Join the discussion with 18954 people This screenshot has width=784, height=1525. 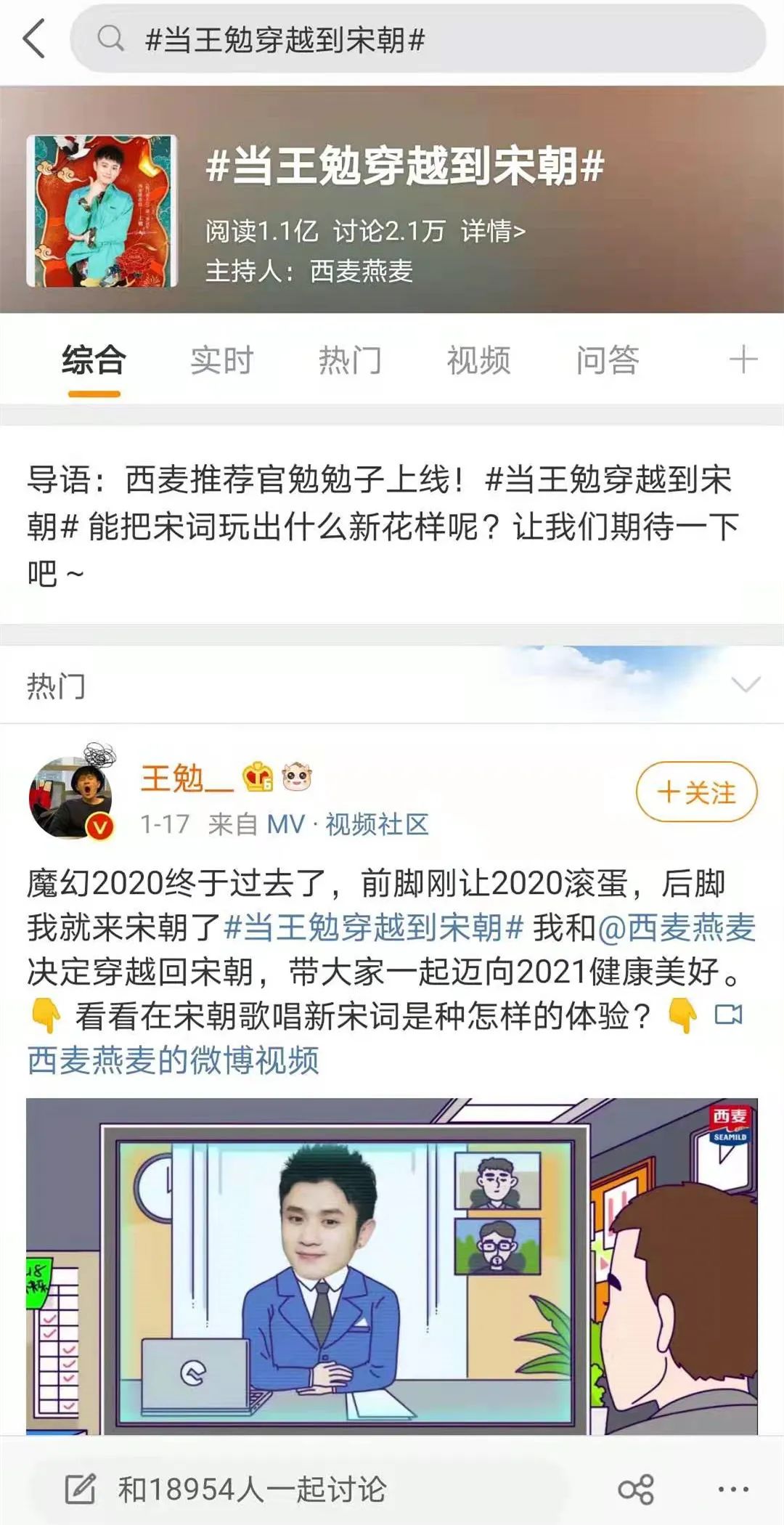[251, 1490]
